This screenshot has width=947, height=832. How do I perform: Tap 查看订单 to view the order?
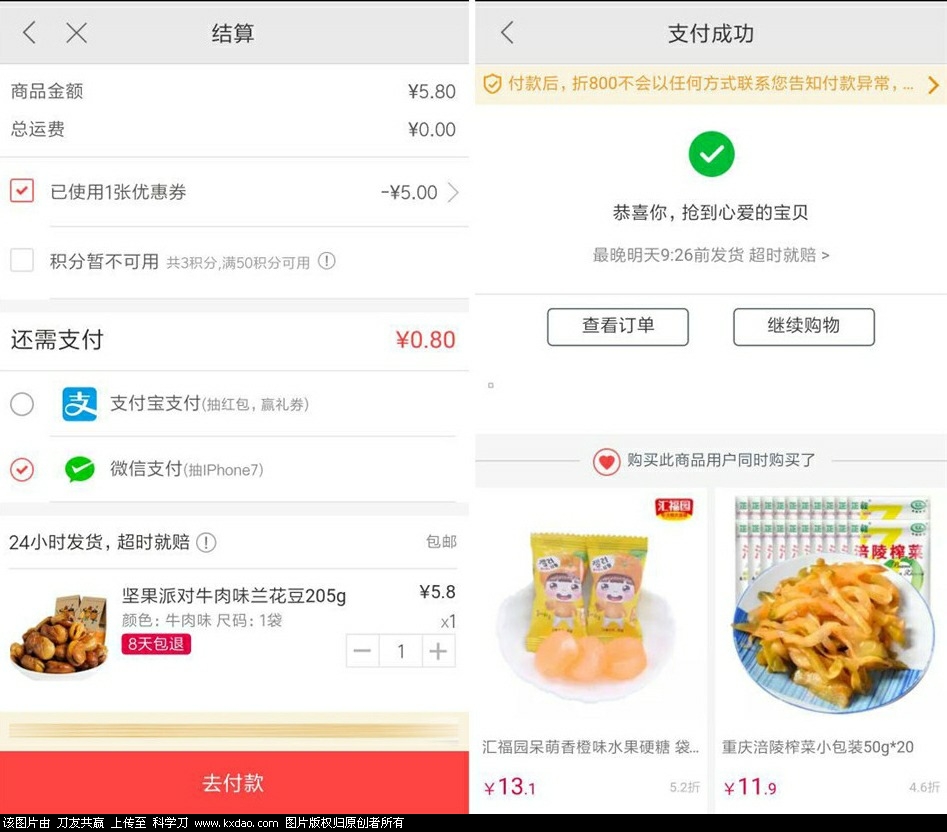click(617, 326)
